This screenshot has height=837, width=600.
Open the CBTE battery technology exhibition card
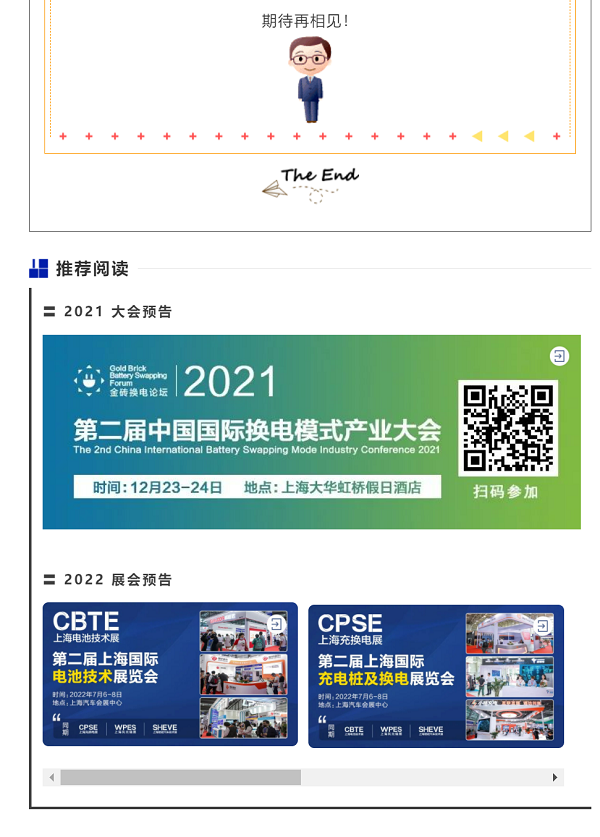point(170,674)
